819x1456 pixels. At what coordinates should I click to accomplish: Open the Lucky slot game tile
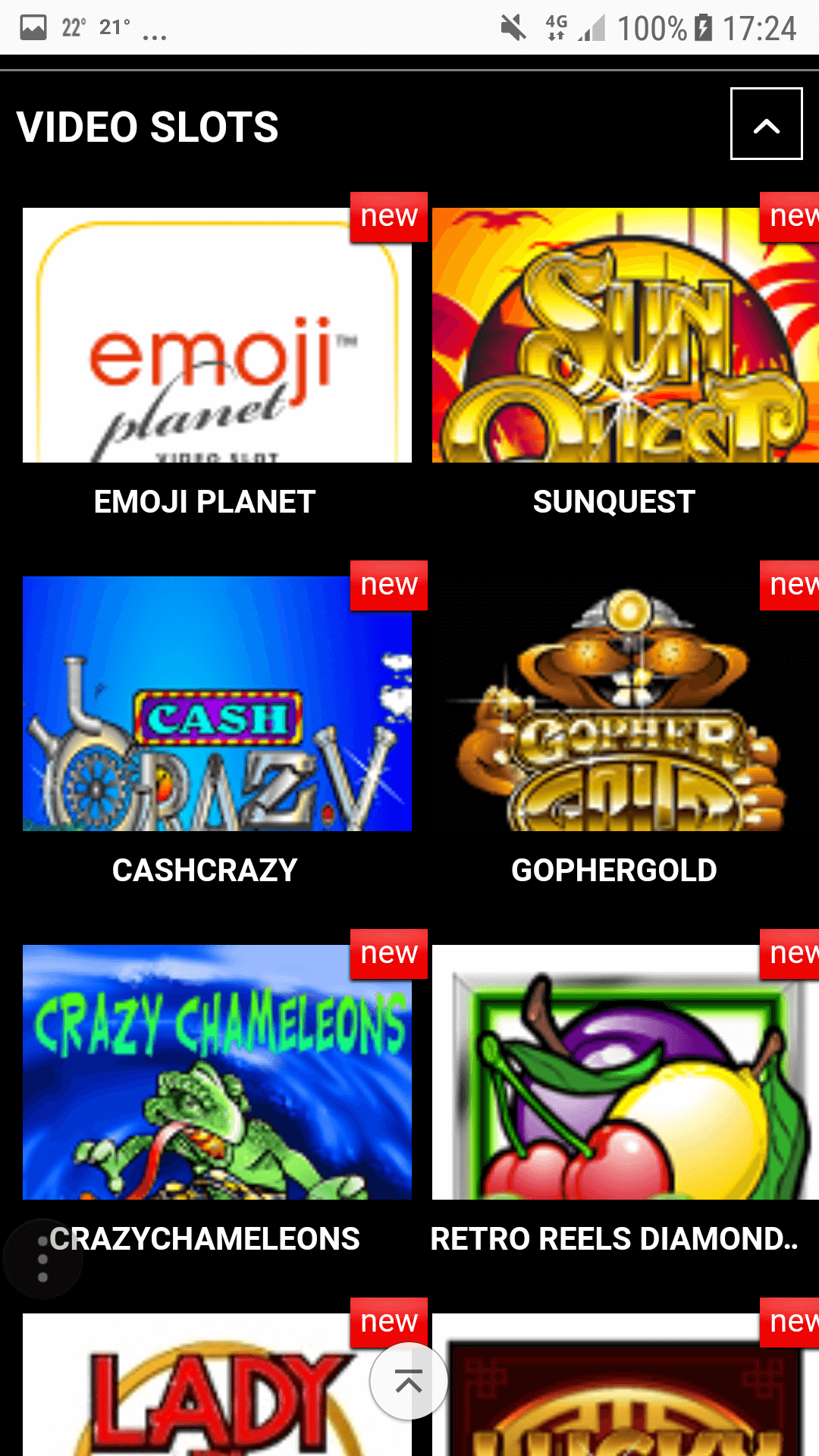625,1395
